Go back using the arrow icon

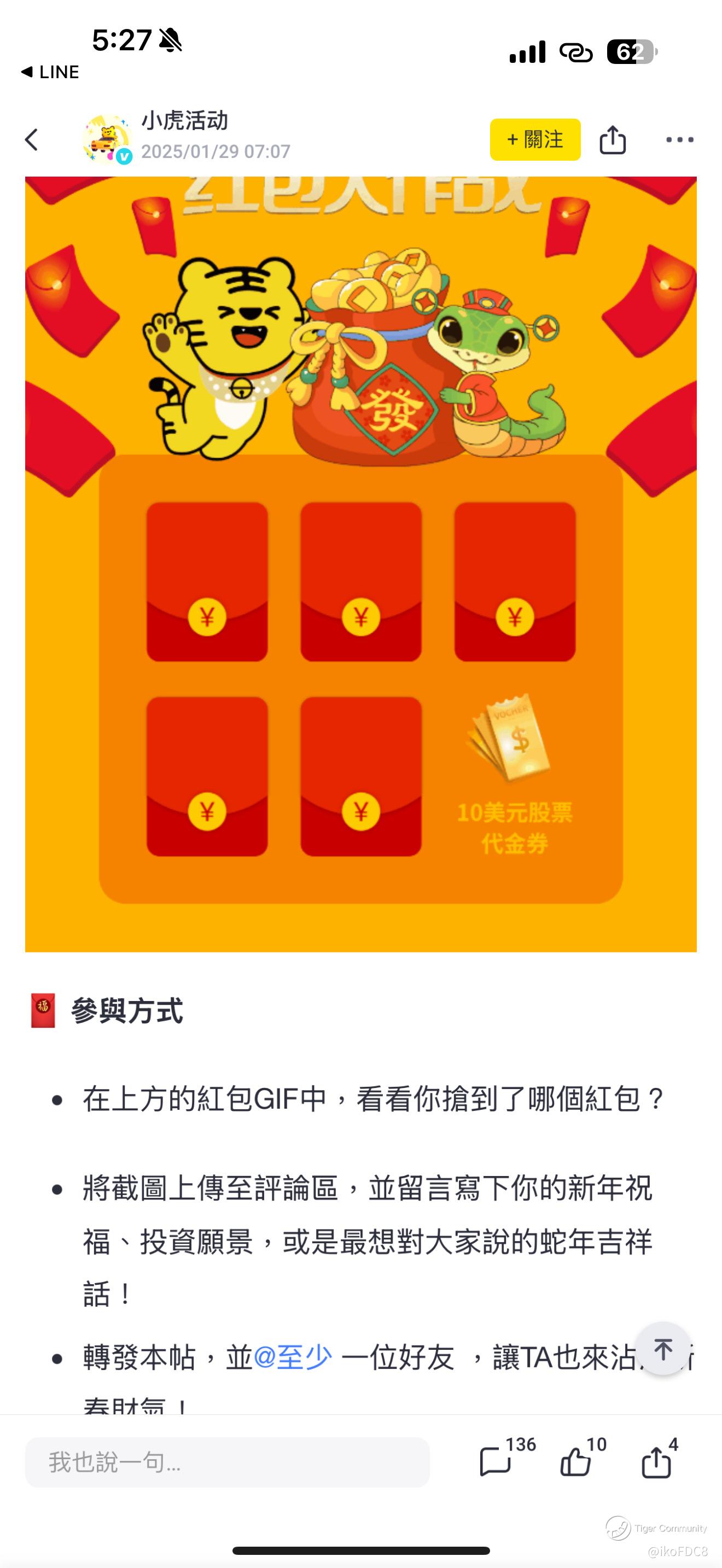(x=32, y=140)
